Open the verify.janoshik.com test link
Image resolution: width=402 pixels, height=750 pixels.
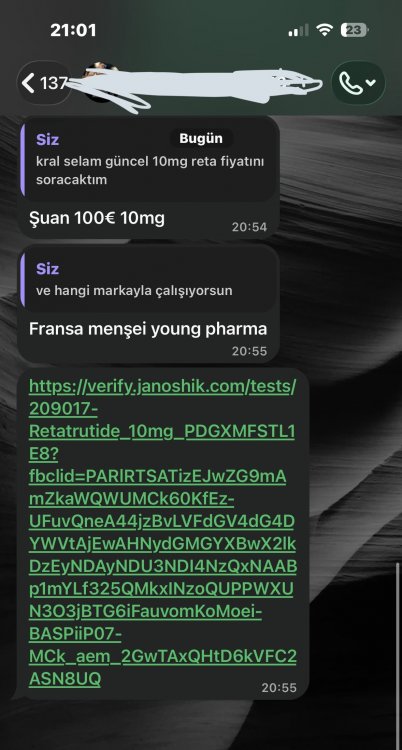[162, 532]
